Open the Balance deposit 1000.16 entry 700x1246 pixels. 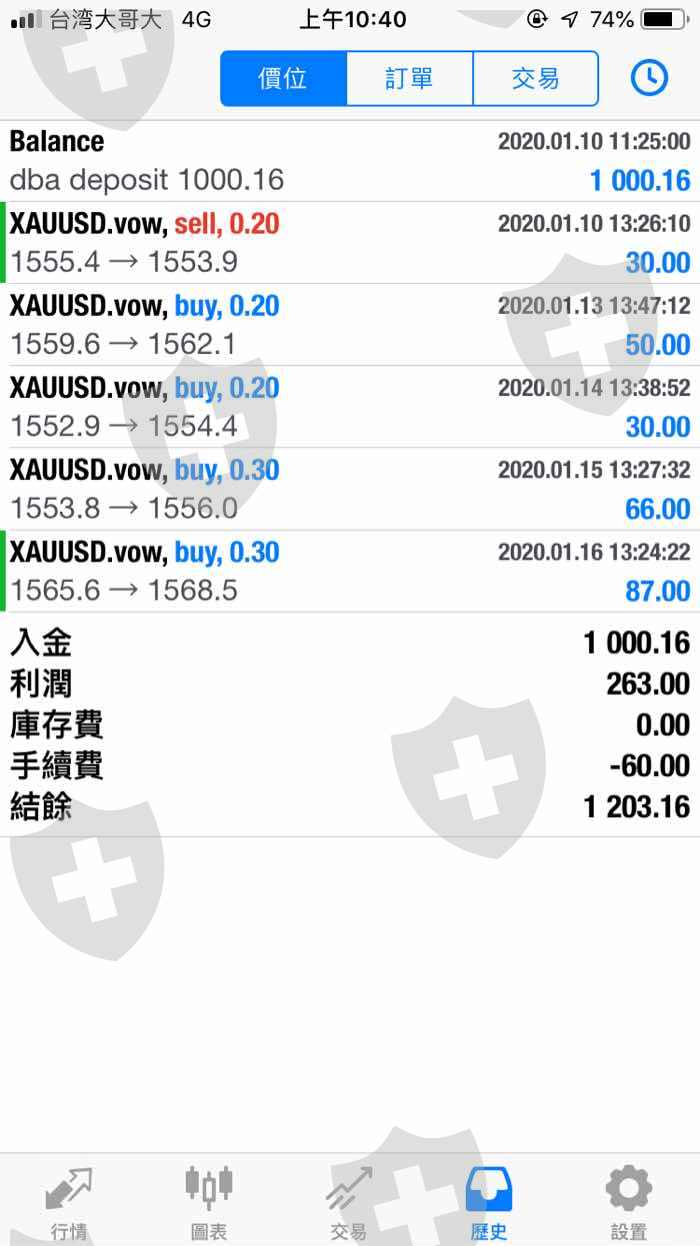(x=350, y=161)
